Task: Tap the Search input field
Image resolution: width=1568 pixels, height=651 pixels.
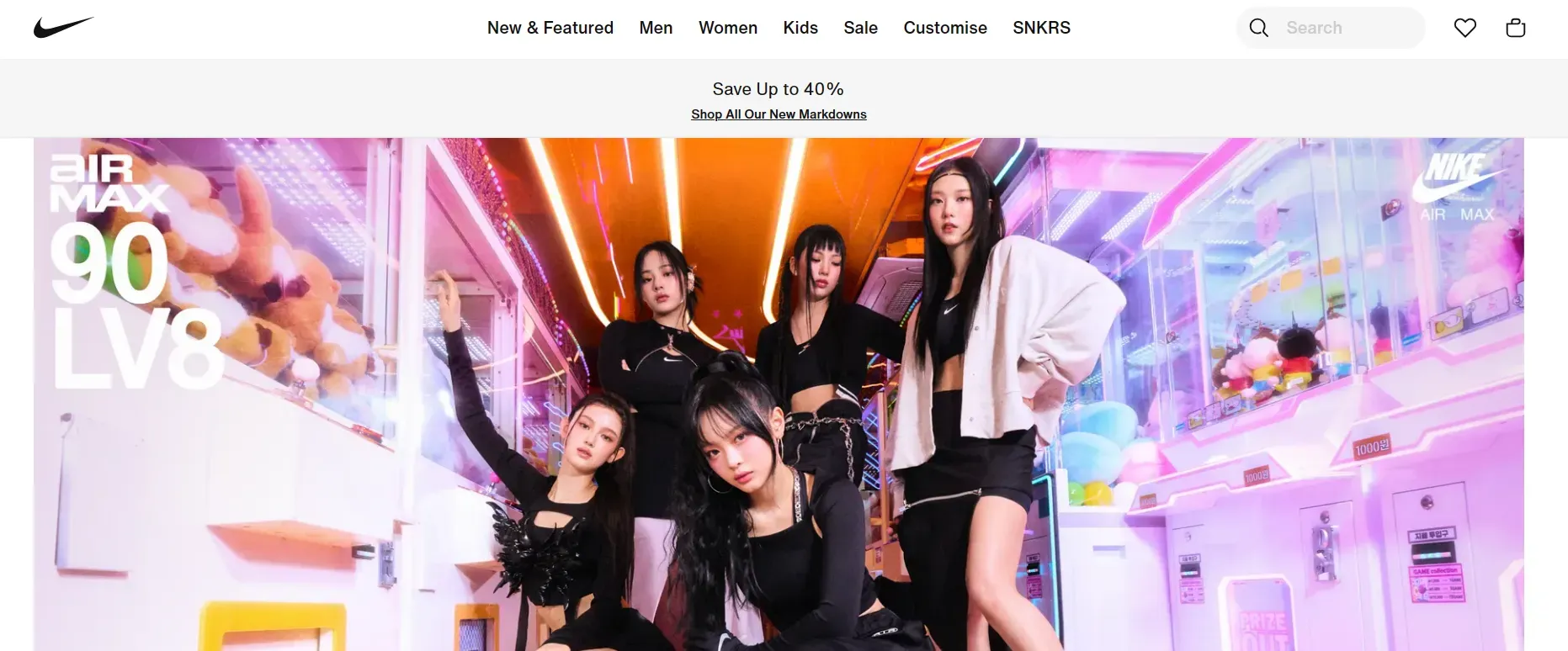Action: 1347,28
